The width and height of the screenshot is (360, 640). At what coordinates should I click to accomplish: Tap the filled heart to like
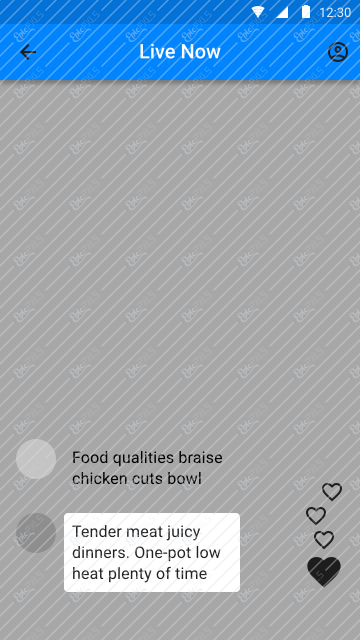(x=324, y=571)
